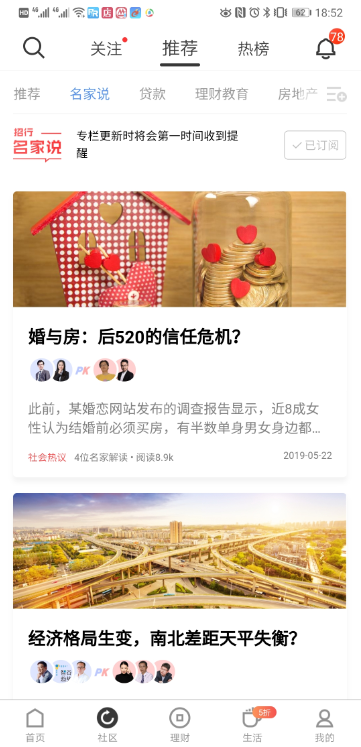This screenshot has height=747, width=361.
Task: Open the search magnifier icon
Action: click(34, 48)
